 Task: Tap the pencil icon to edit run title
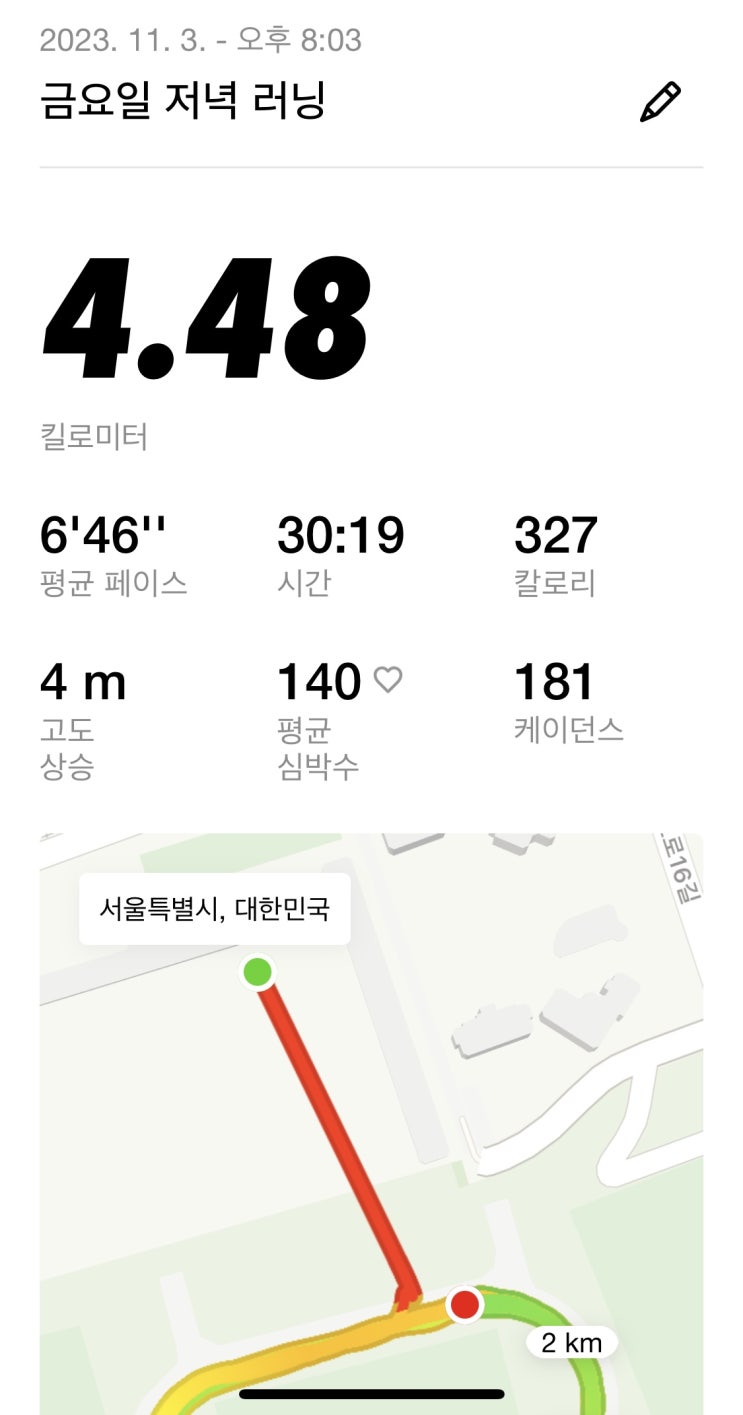click(660, 102)
